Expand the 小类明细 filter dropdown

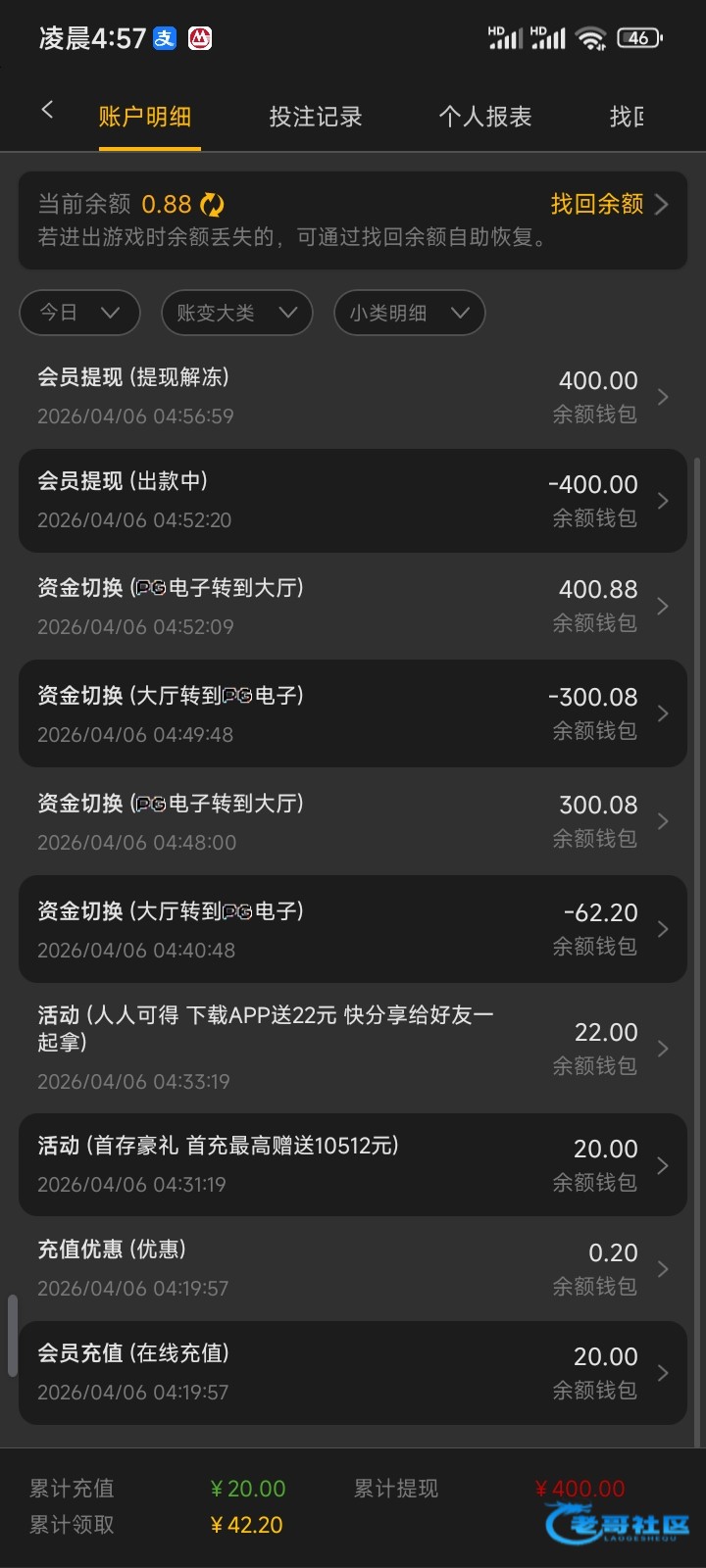coord(409,313)
